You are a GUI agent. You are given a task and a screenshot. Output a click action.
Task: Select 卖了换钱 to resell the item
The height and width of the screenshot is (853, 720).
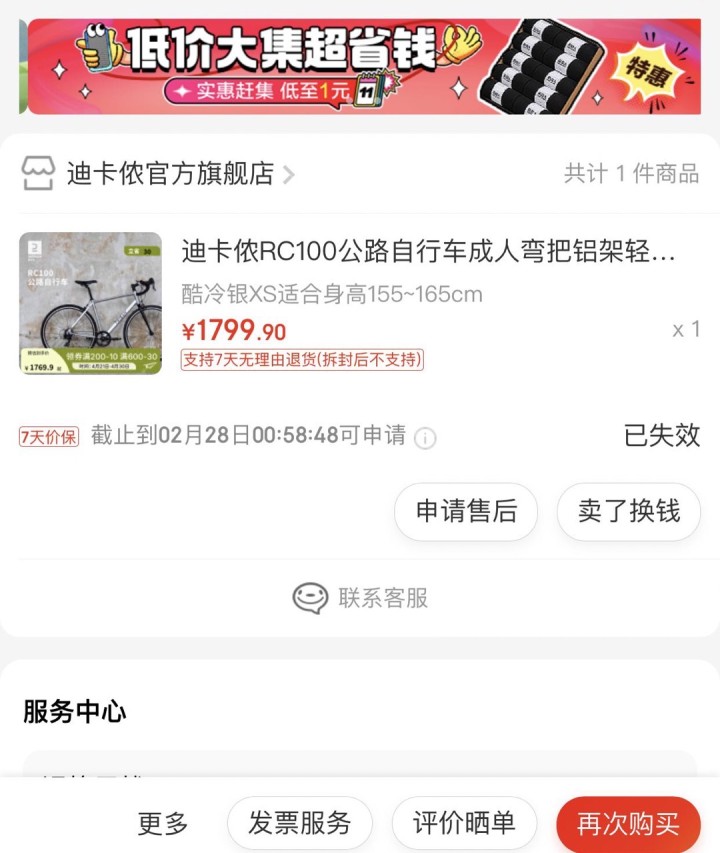click(628, 511)
